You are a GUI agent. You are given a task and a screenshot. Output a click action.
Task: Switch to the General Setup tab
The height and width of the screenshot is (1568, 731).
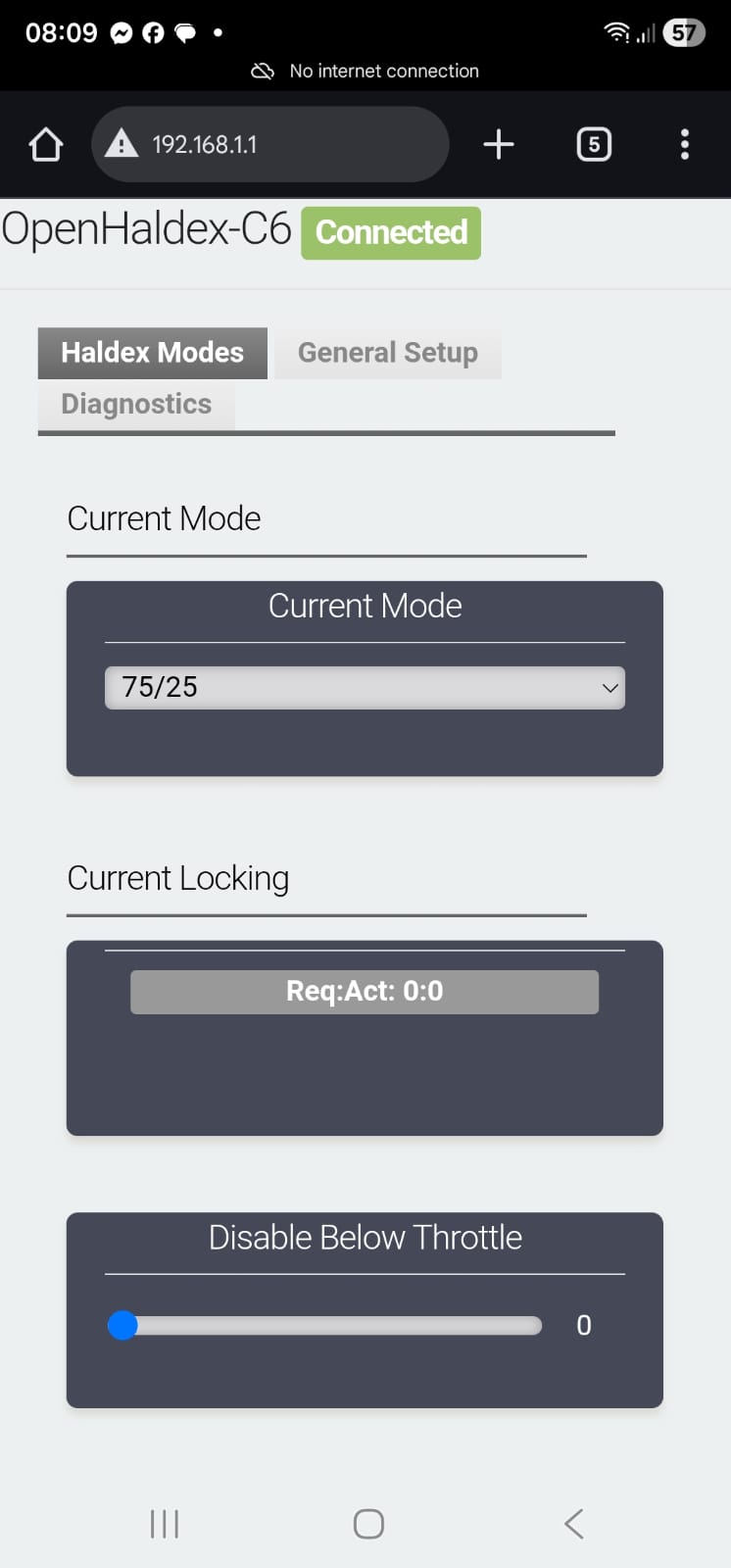pos(387,353)
